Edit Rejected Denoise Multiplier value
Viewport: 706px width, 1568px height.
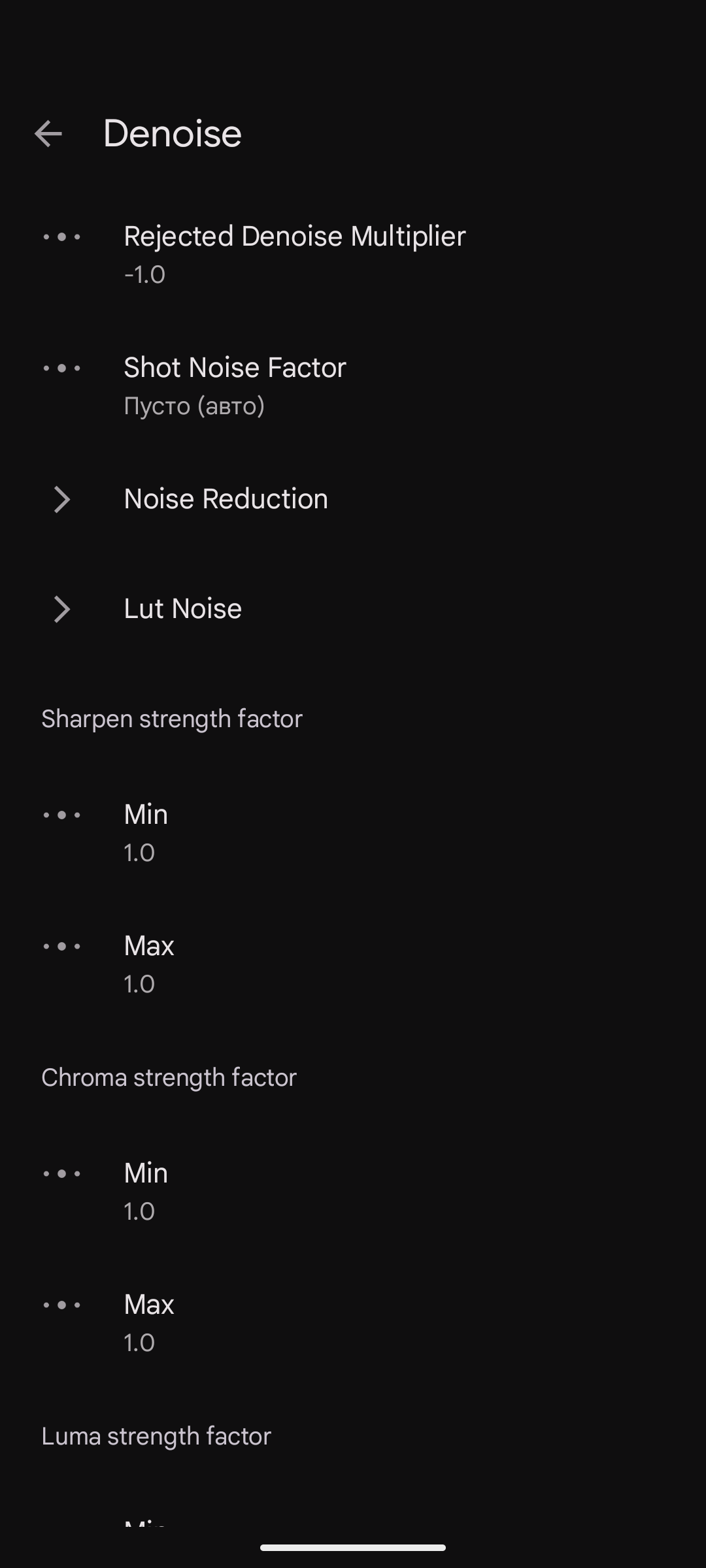point(353,254)
